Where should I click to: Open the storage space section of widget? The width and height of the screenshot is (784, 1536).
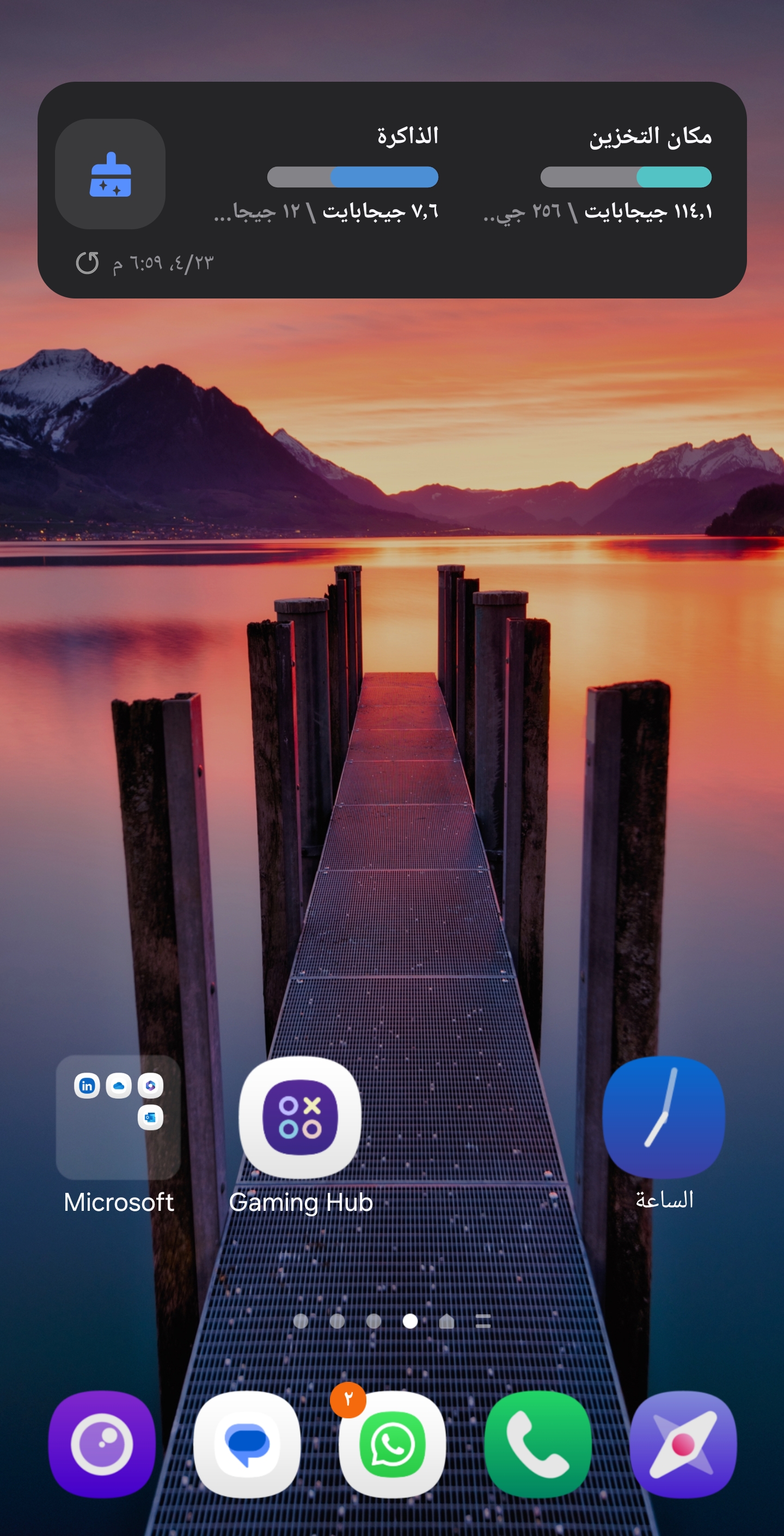[625, 176]
